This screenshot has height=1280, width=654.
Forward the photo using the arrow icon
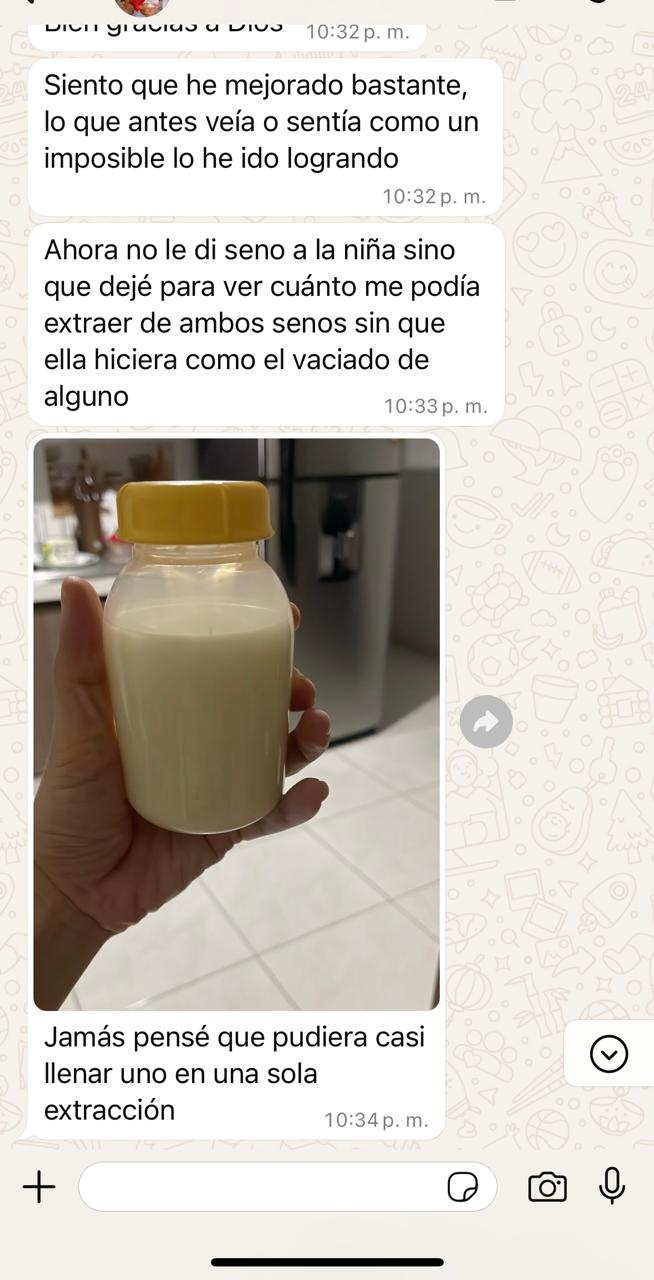click(486, 722)
